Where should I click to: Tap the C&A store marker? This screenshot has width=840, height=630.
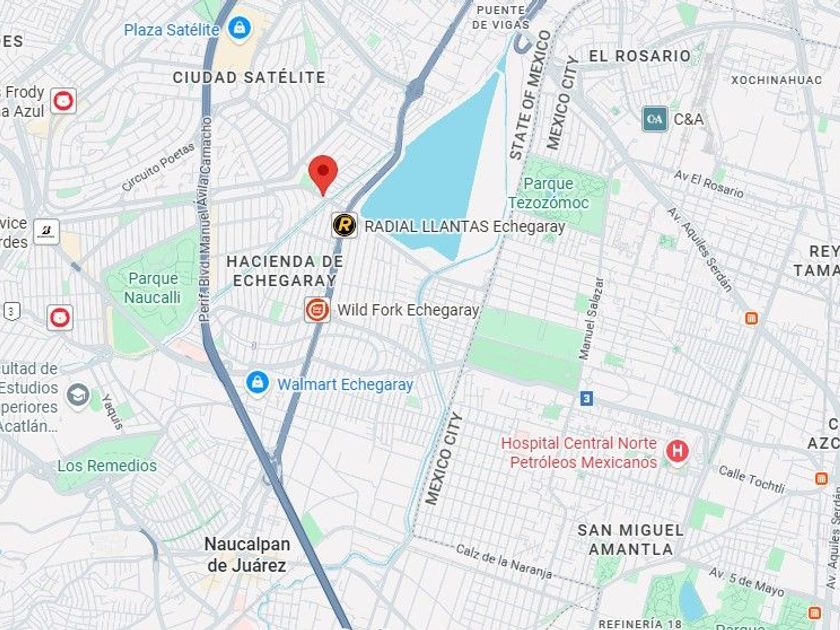point(655,119)
